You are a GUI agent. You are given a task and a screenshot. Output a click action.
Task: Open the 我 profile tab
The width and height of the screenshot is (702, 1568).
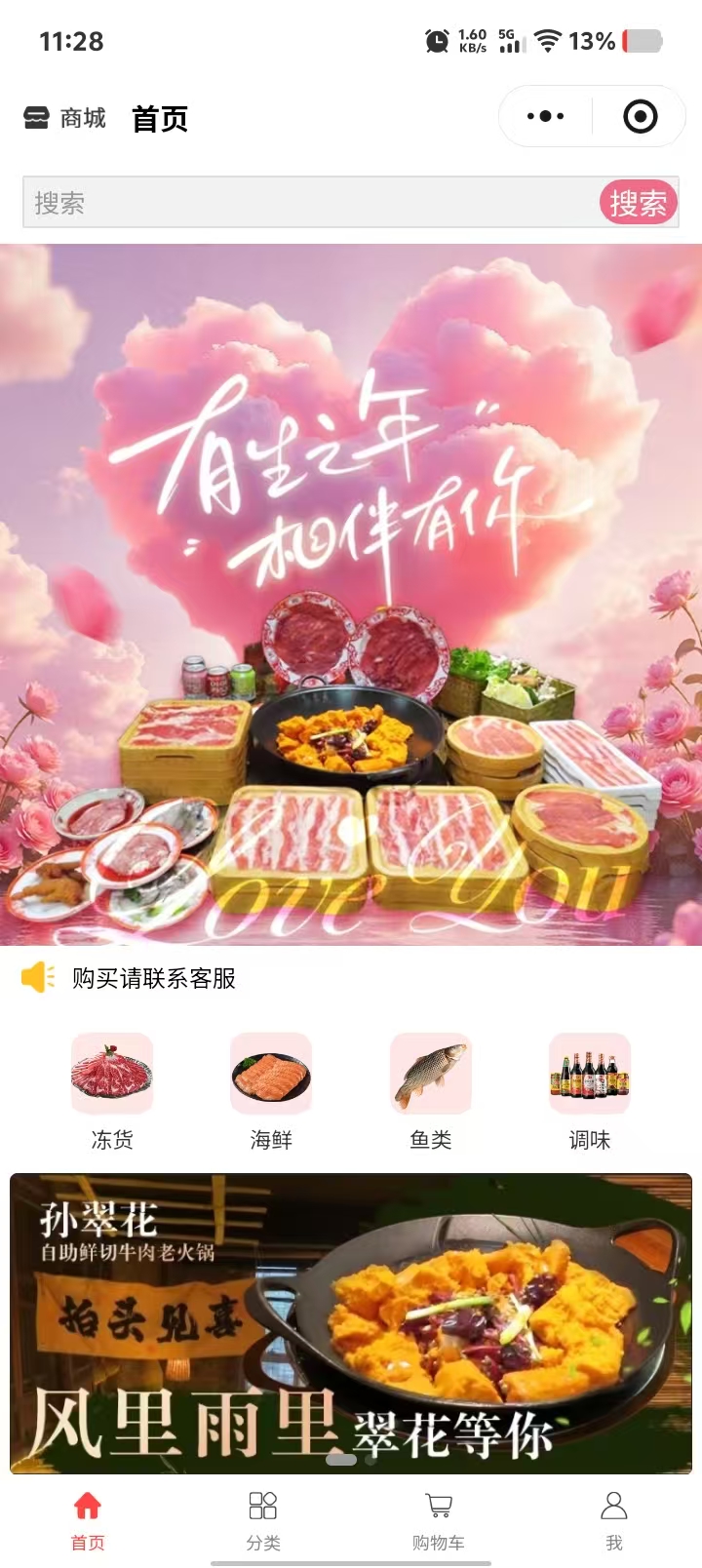point(614,1519)
